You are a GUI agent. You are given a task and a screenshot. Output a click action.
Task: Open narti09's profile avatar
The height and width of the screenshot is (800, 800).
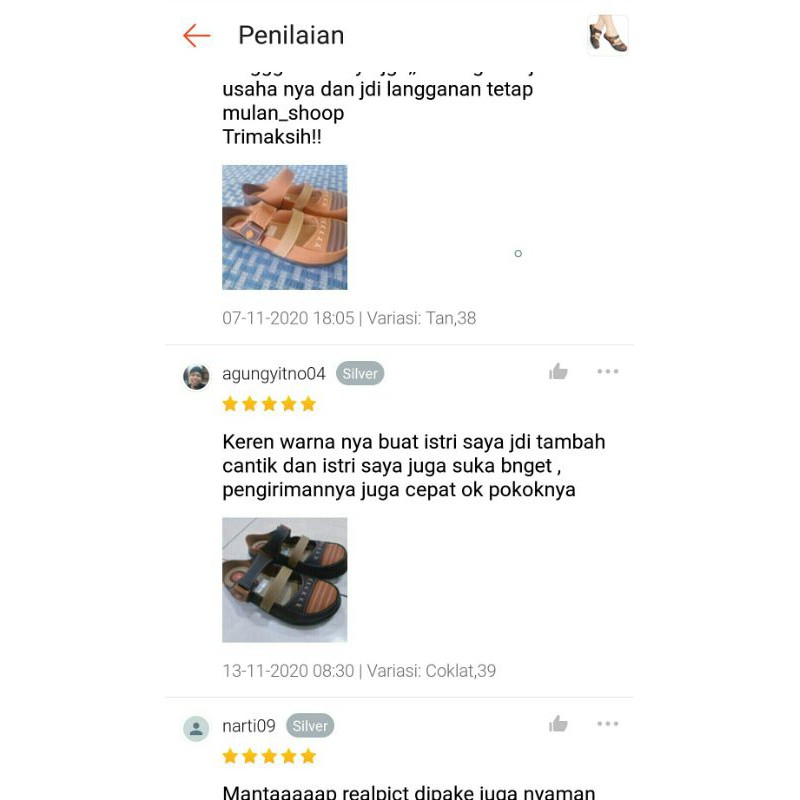click(x=196, y=728)
